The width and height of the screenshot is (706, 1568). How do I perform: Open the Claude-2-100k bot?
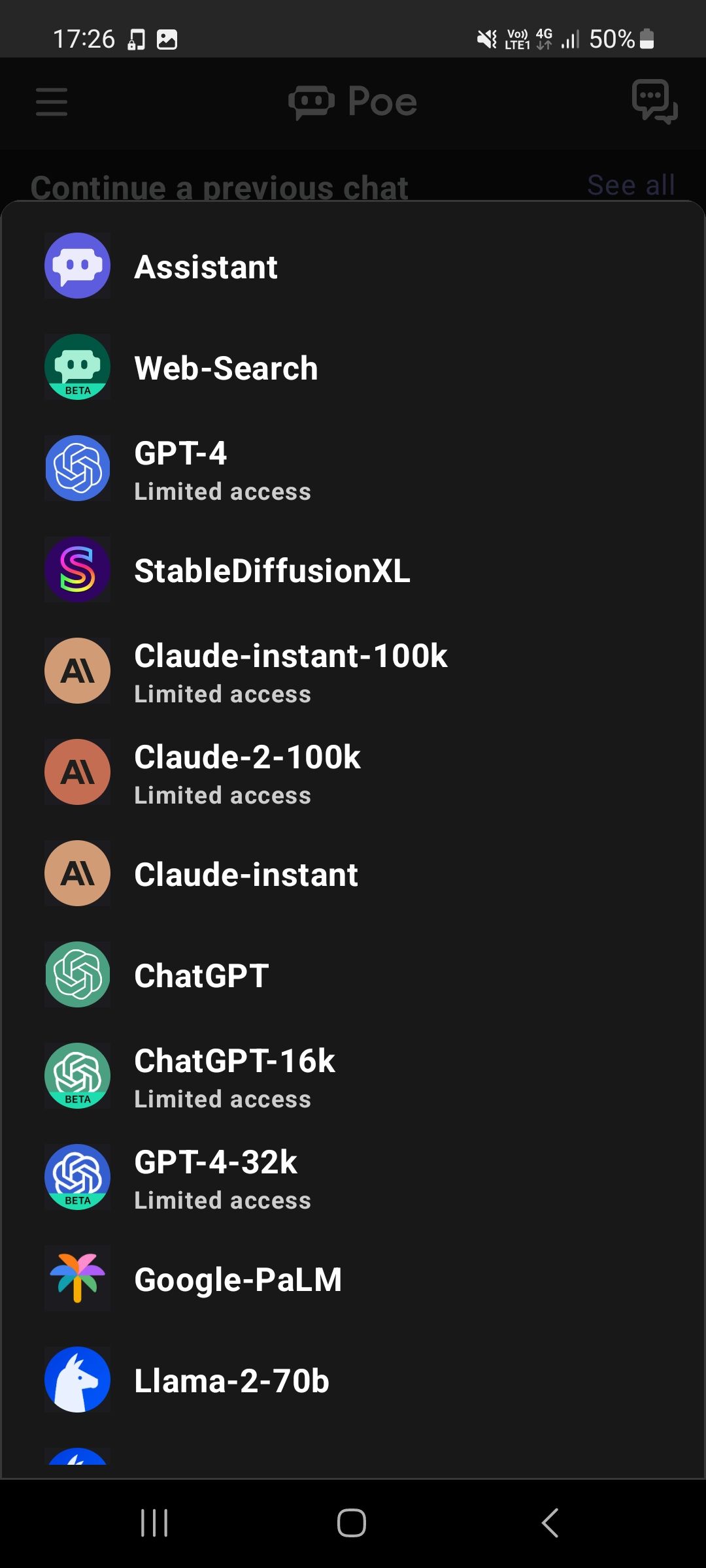[x=77, y=772]
